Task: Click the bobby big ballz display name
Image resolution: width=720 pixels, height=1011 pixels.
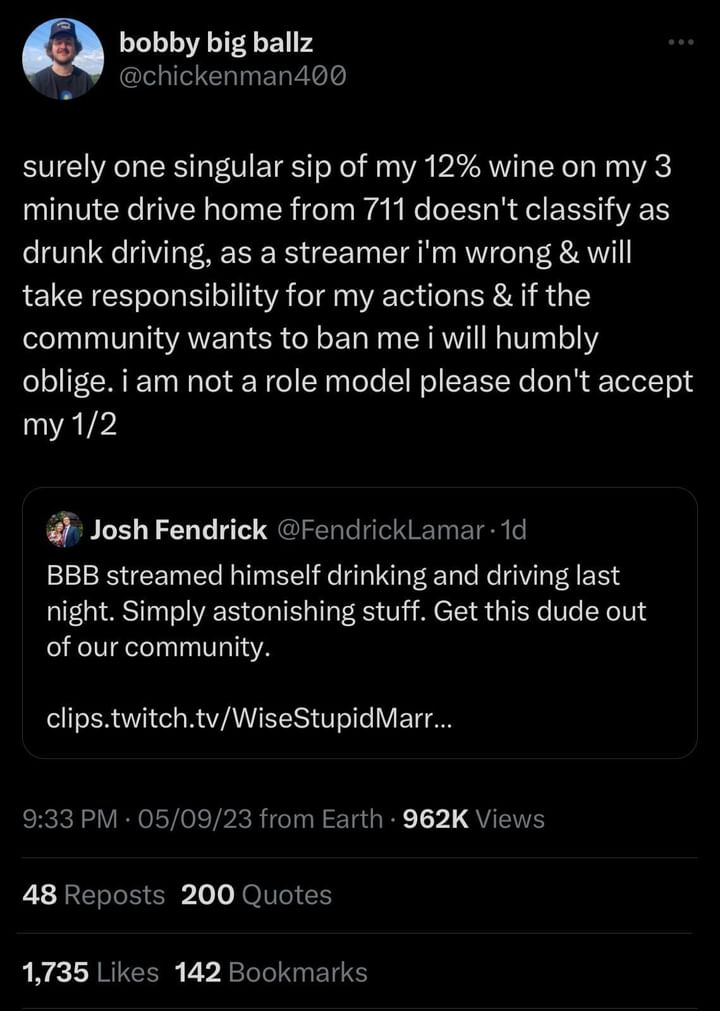Action: tap(216, 42)
